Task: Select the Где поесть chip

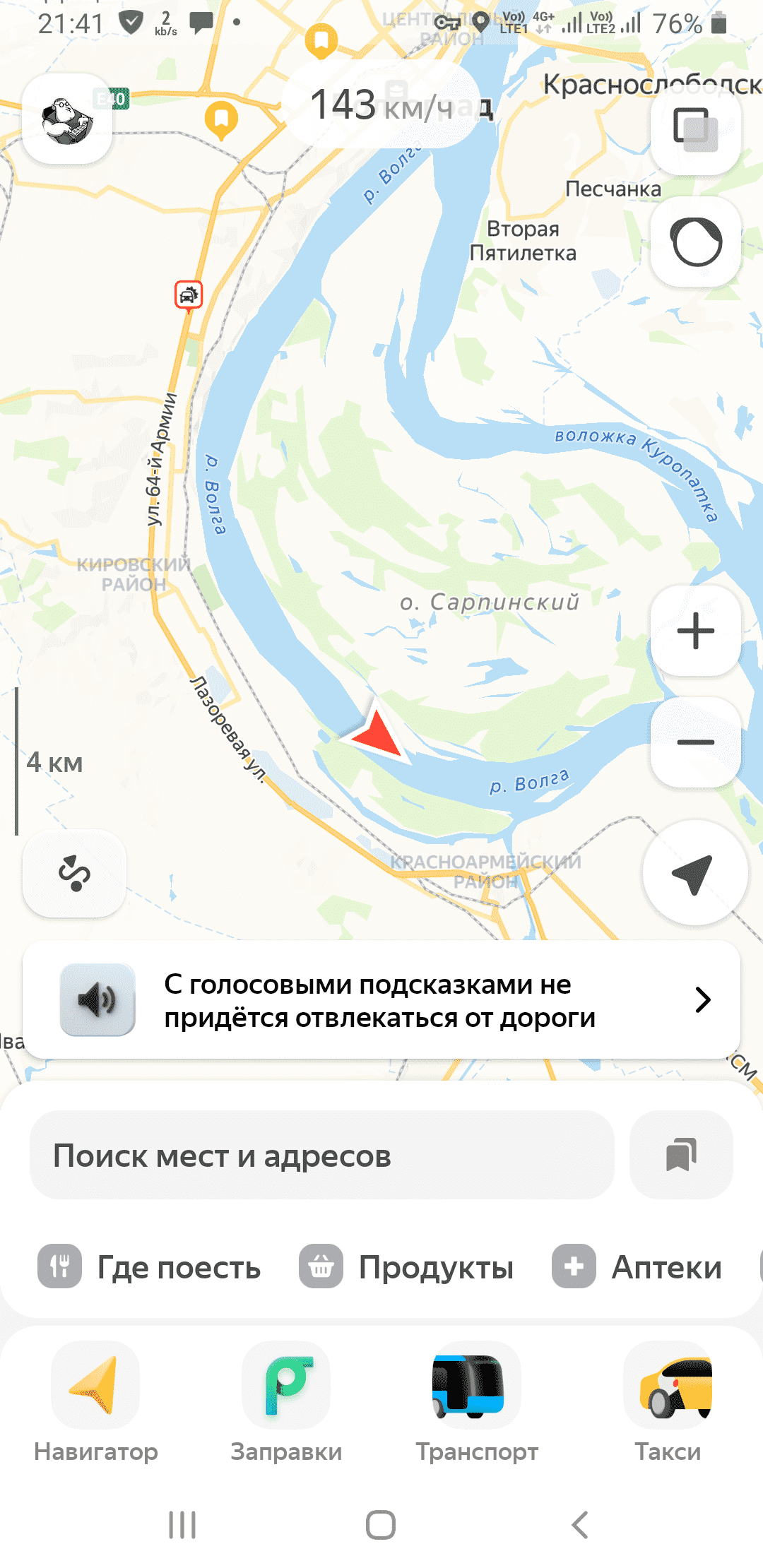Action: click(150, 1267)
